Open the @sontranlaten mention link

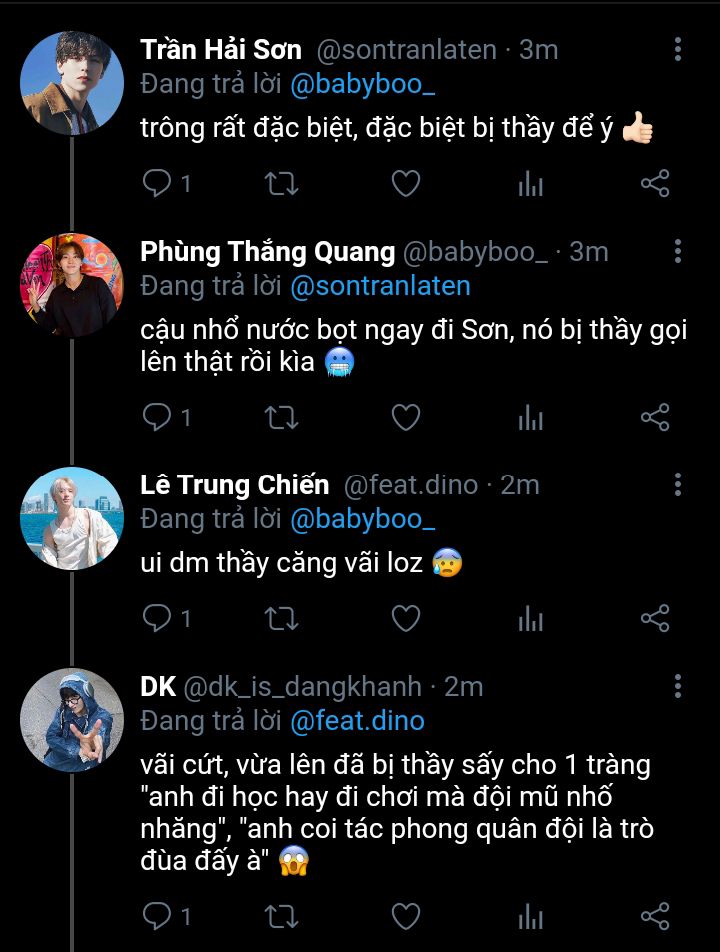[x=380, y=286]
